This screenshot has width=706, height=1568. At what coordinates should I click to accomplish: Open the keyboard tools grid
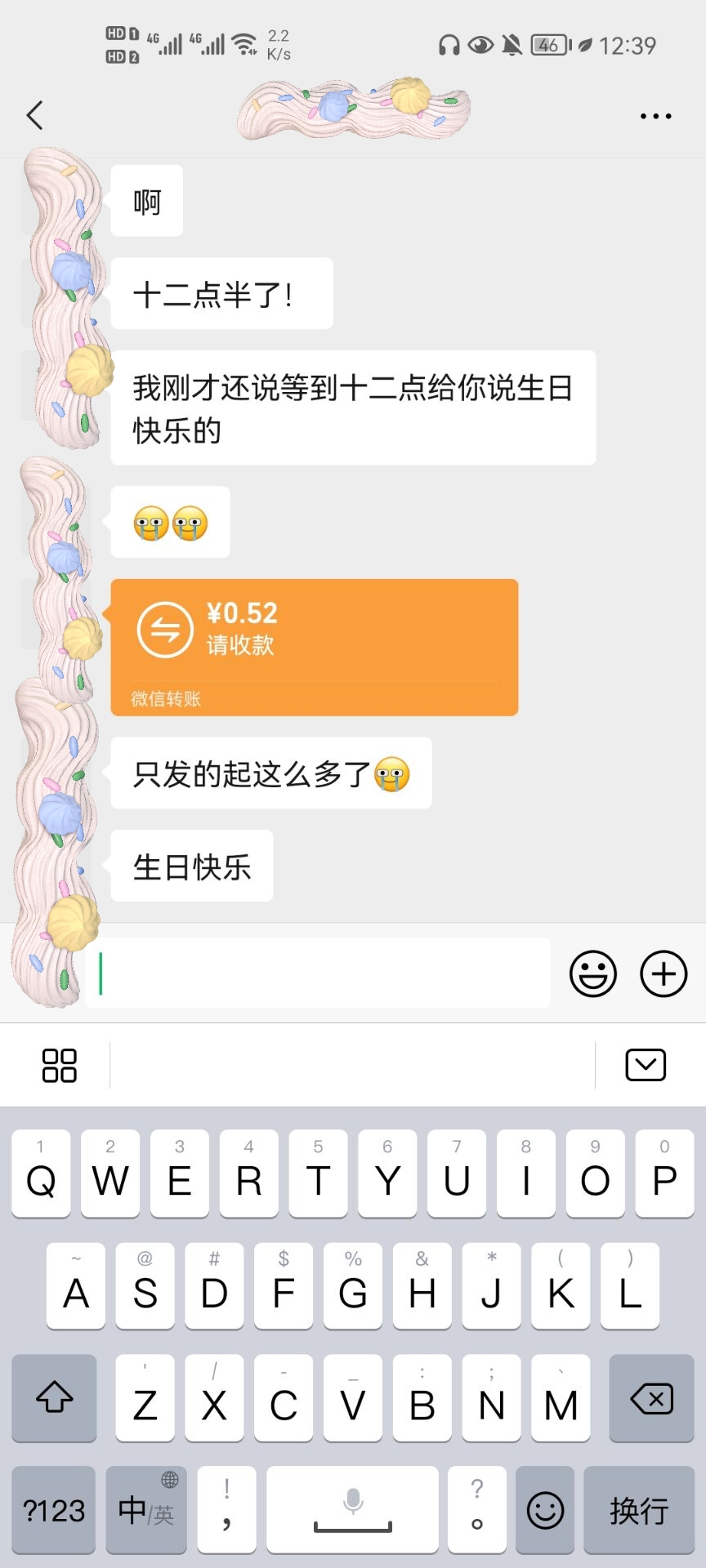(59, 1065)
